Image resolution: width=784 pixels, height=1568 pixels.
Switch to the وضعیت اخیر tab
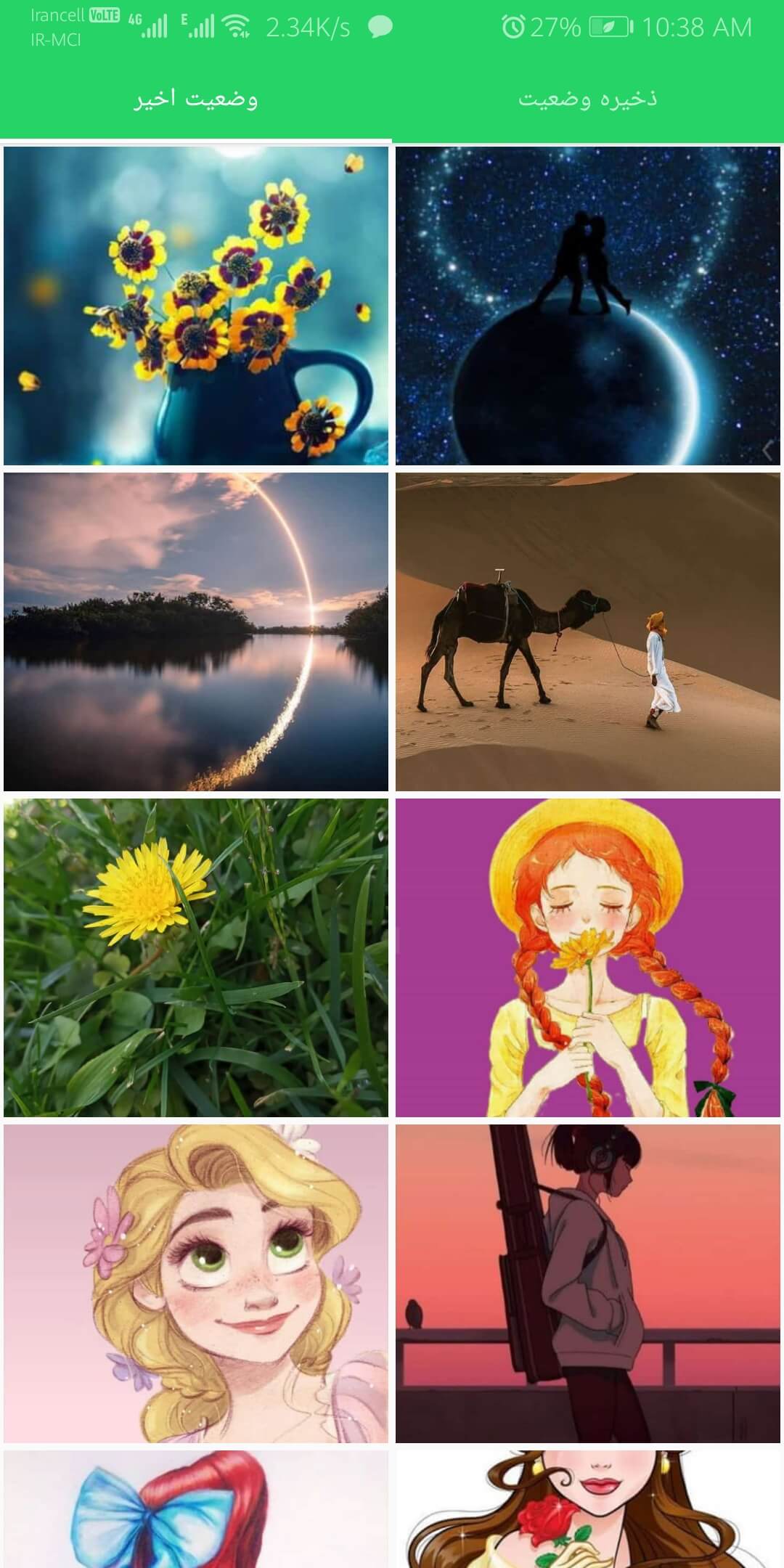(x=196, y=99)
